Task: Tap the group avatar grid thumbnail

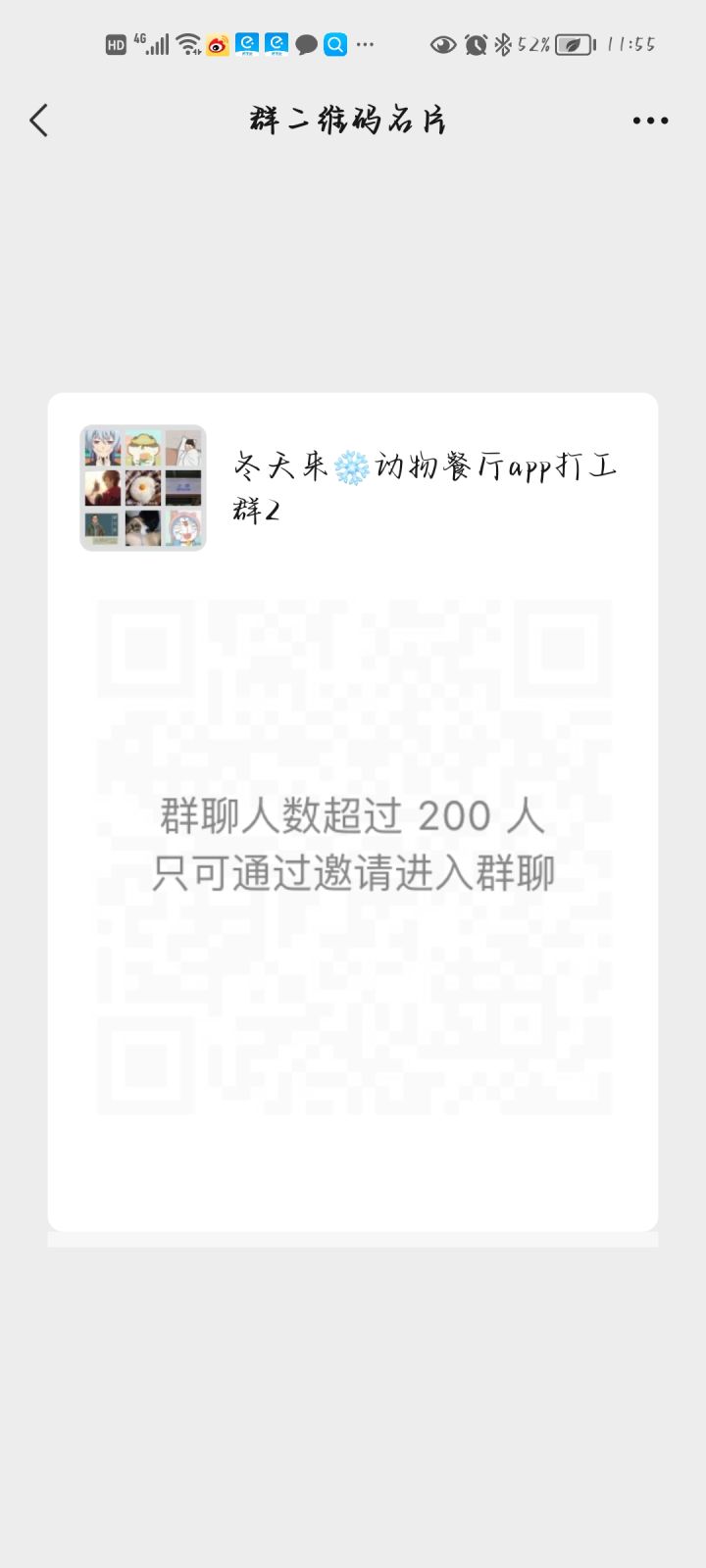Action: (x=143, y=485)
